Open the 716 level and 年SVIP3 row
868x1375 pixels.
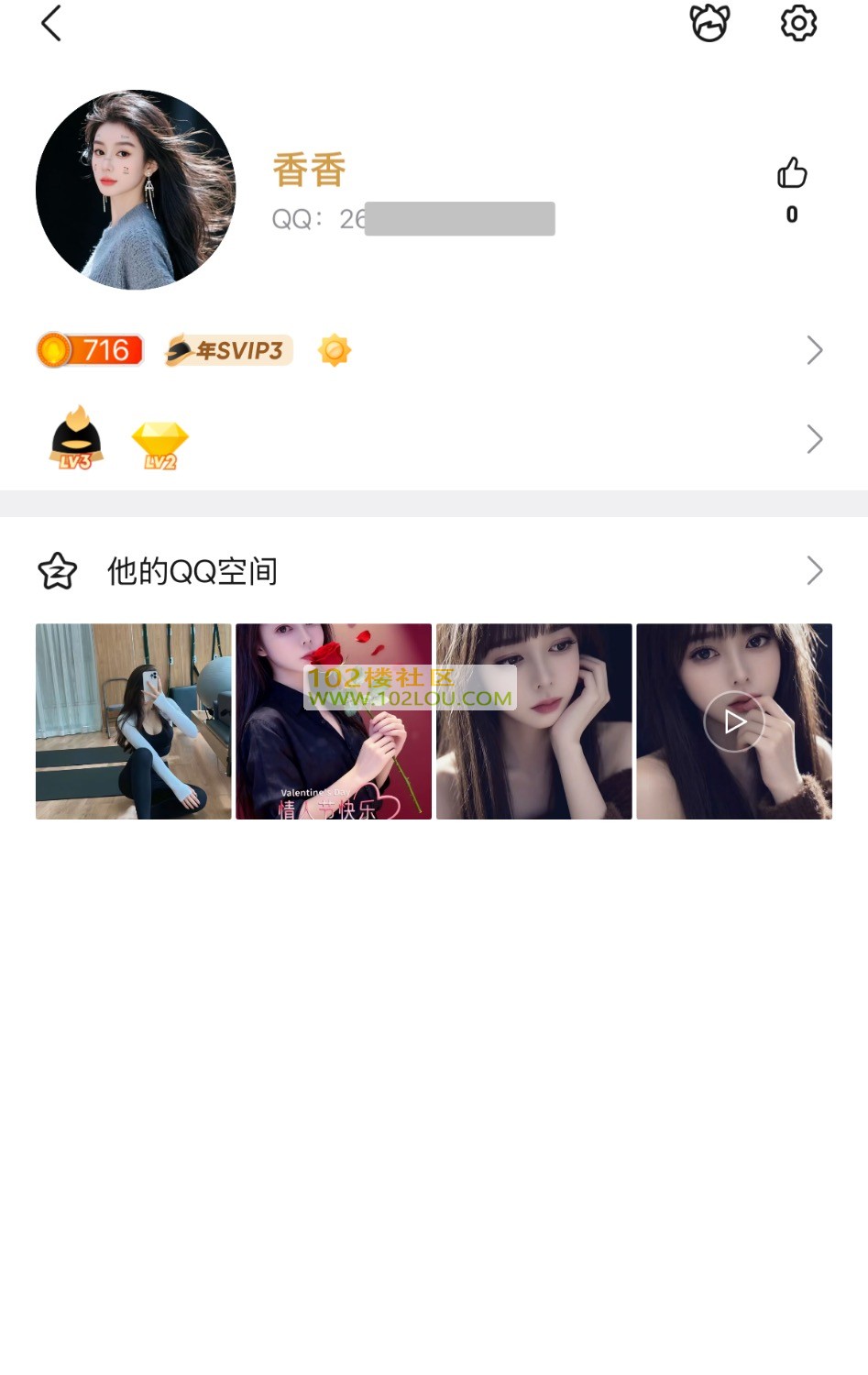(431, 350)
